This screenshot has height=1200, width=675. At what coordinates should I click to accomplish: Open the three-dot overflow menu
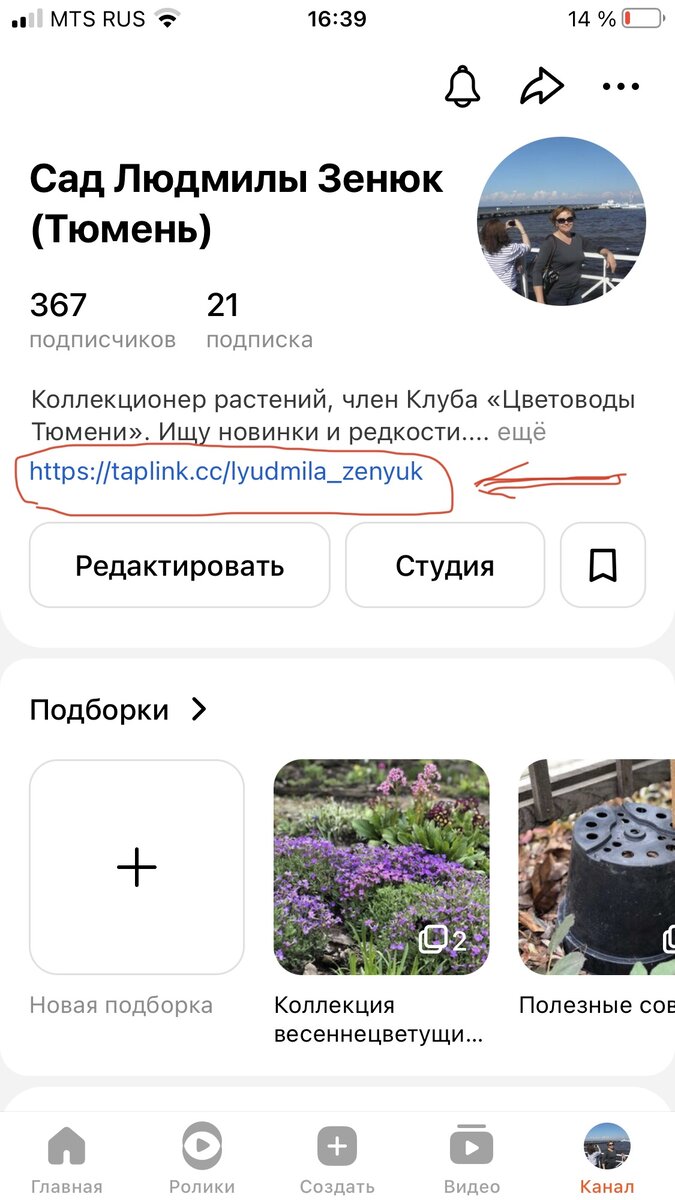tap(620, 87)
